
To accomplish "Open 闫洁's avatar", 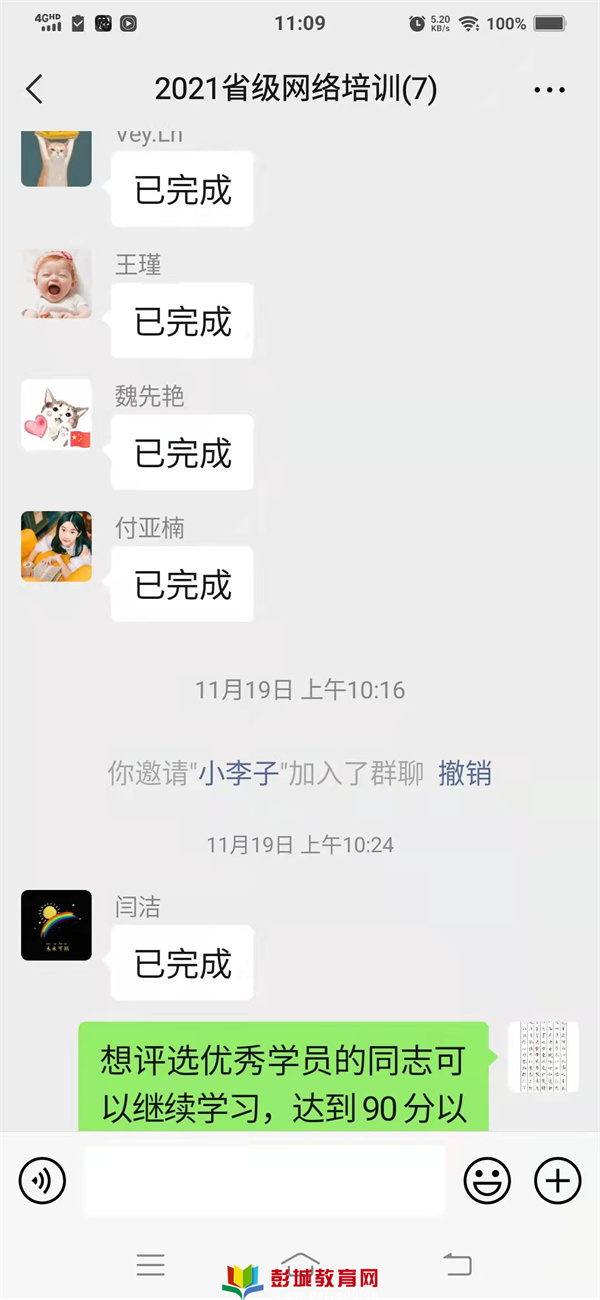I will (x=56, y=925).
